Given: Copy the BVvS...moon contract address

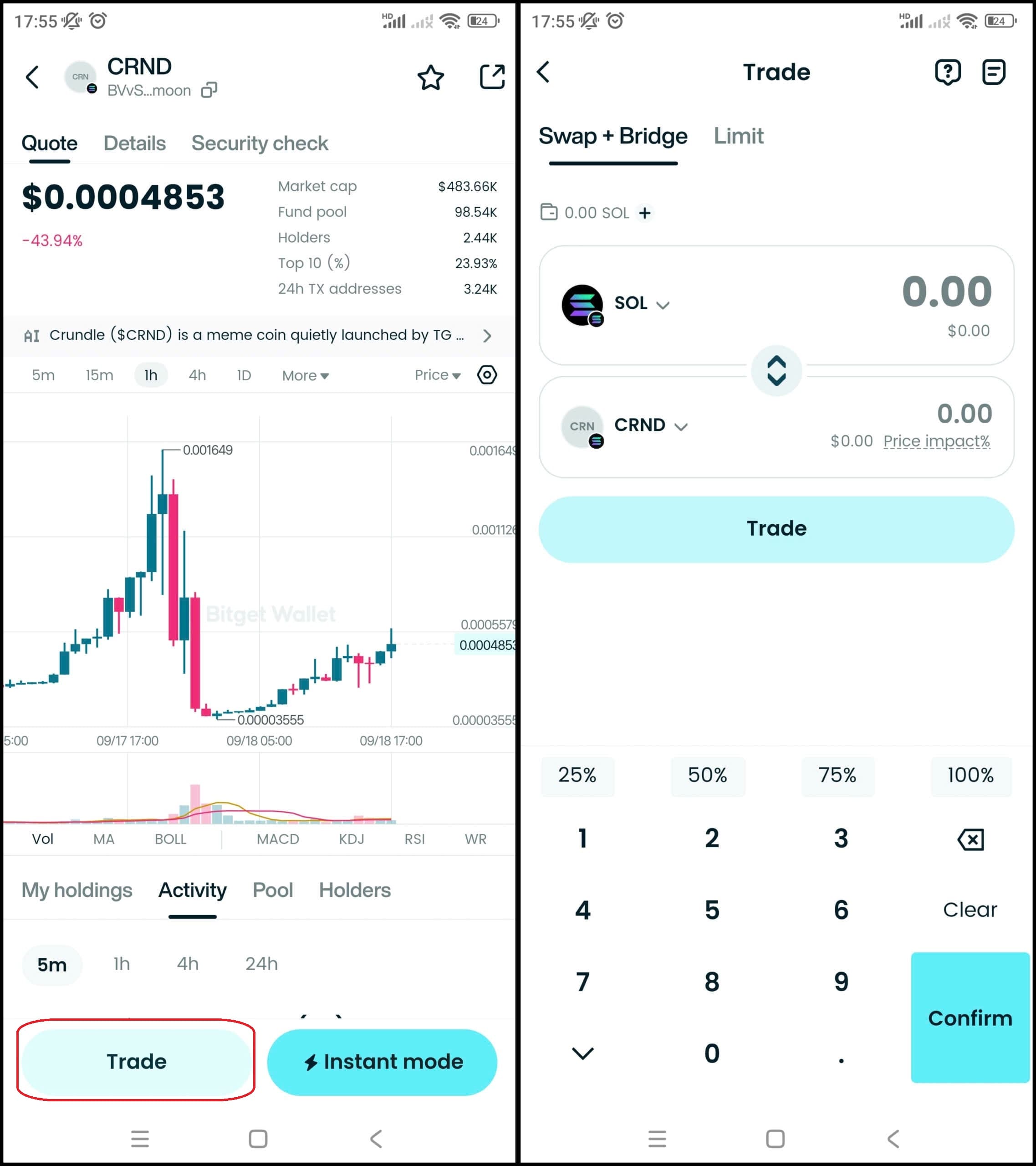Looking at the screenshot, I should click(x=209, y=91).
